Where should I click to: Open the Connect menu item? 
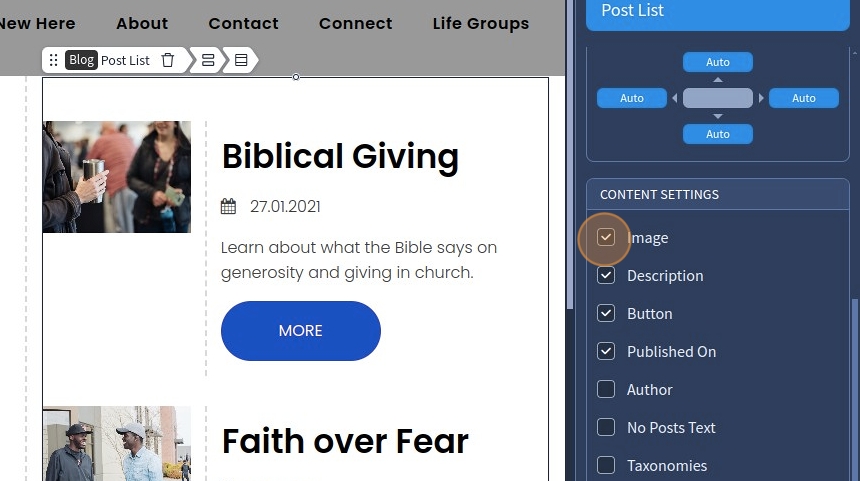tap(355, 23)
